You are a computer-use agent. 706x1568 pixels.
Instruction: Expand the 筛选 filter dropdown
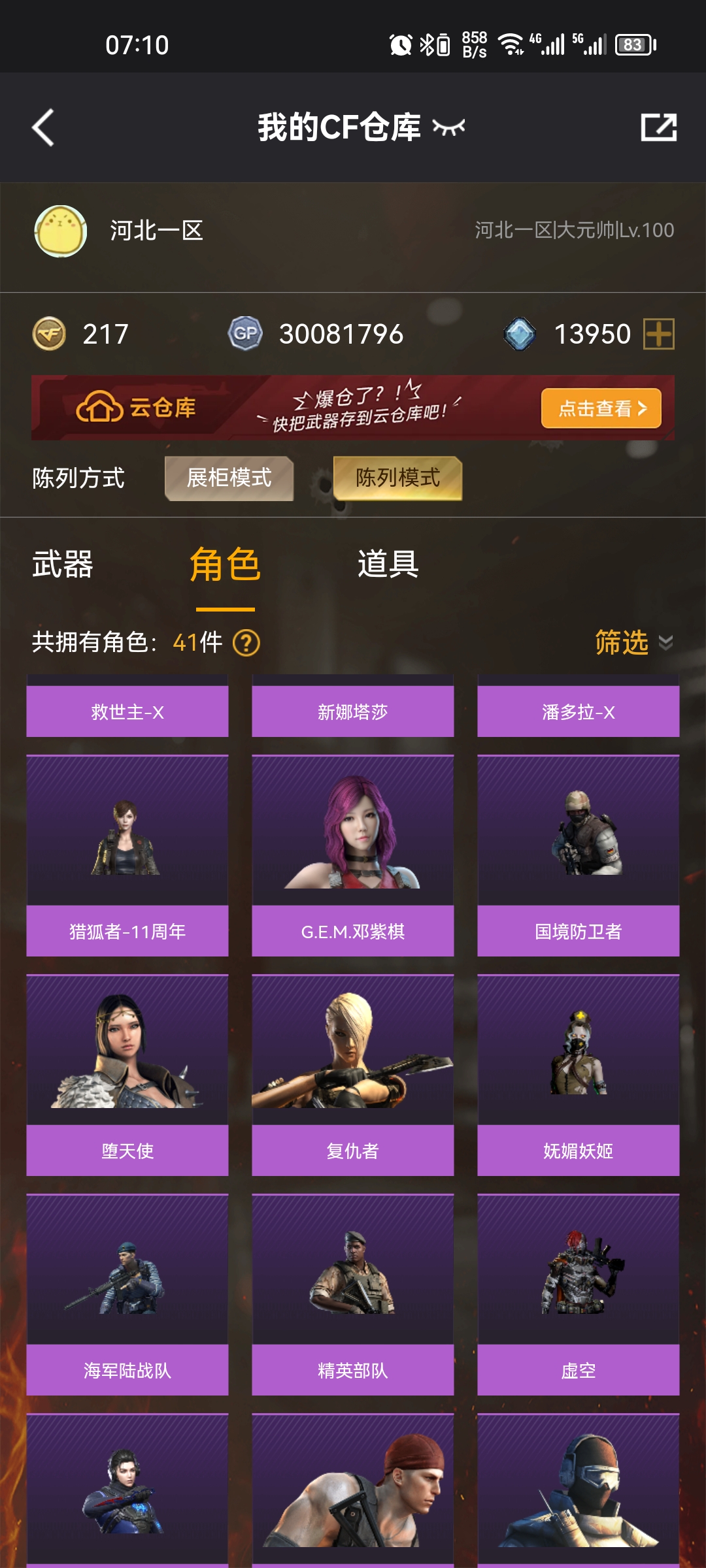click(633, 643)
